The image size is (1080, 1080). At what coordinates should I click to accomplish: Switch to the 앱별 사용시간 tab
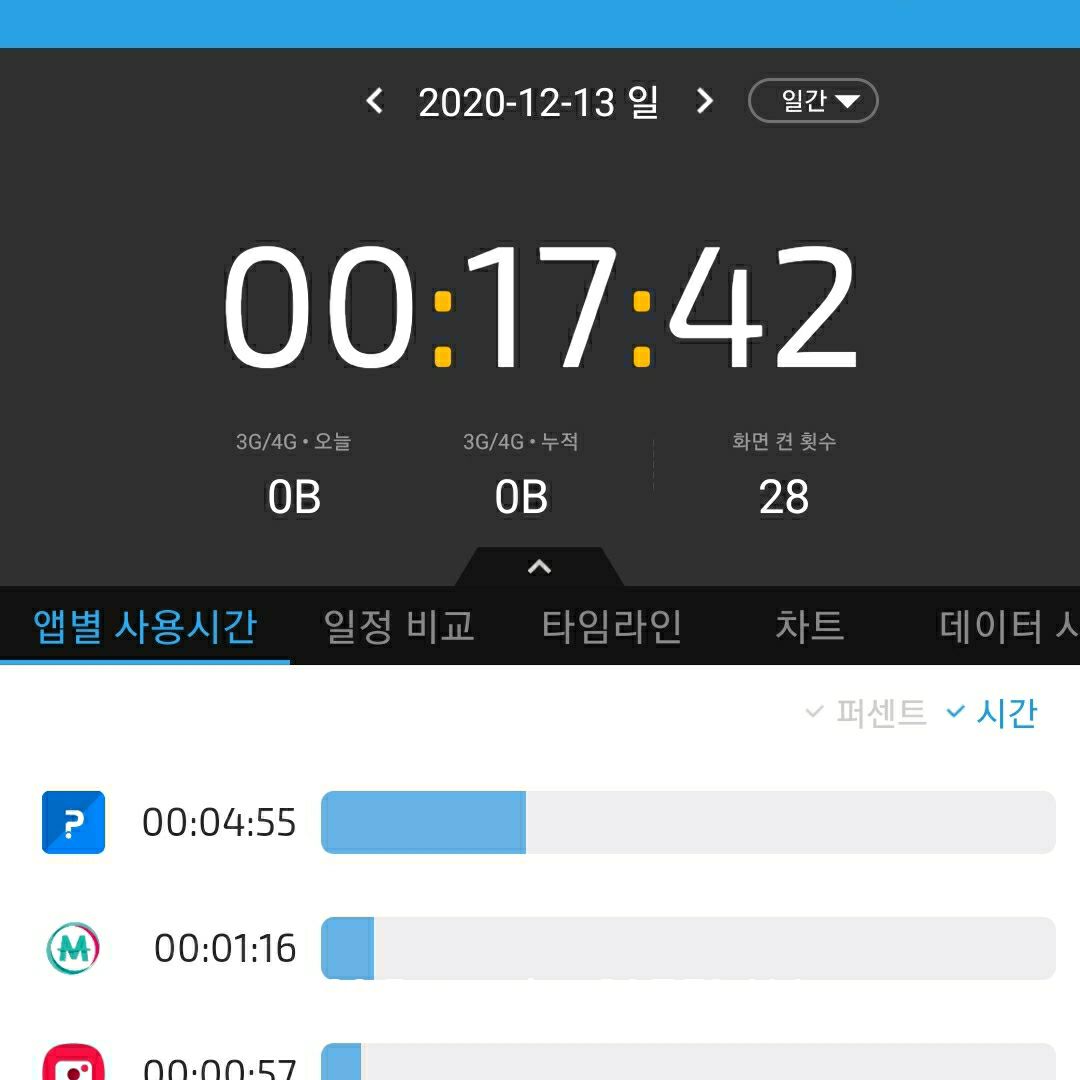coord(145,627)
